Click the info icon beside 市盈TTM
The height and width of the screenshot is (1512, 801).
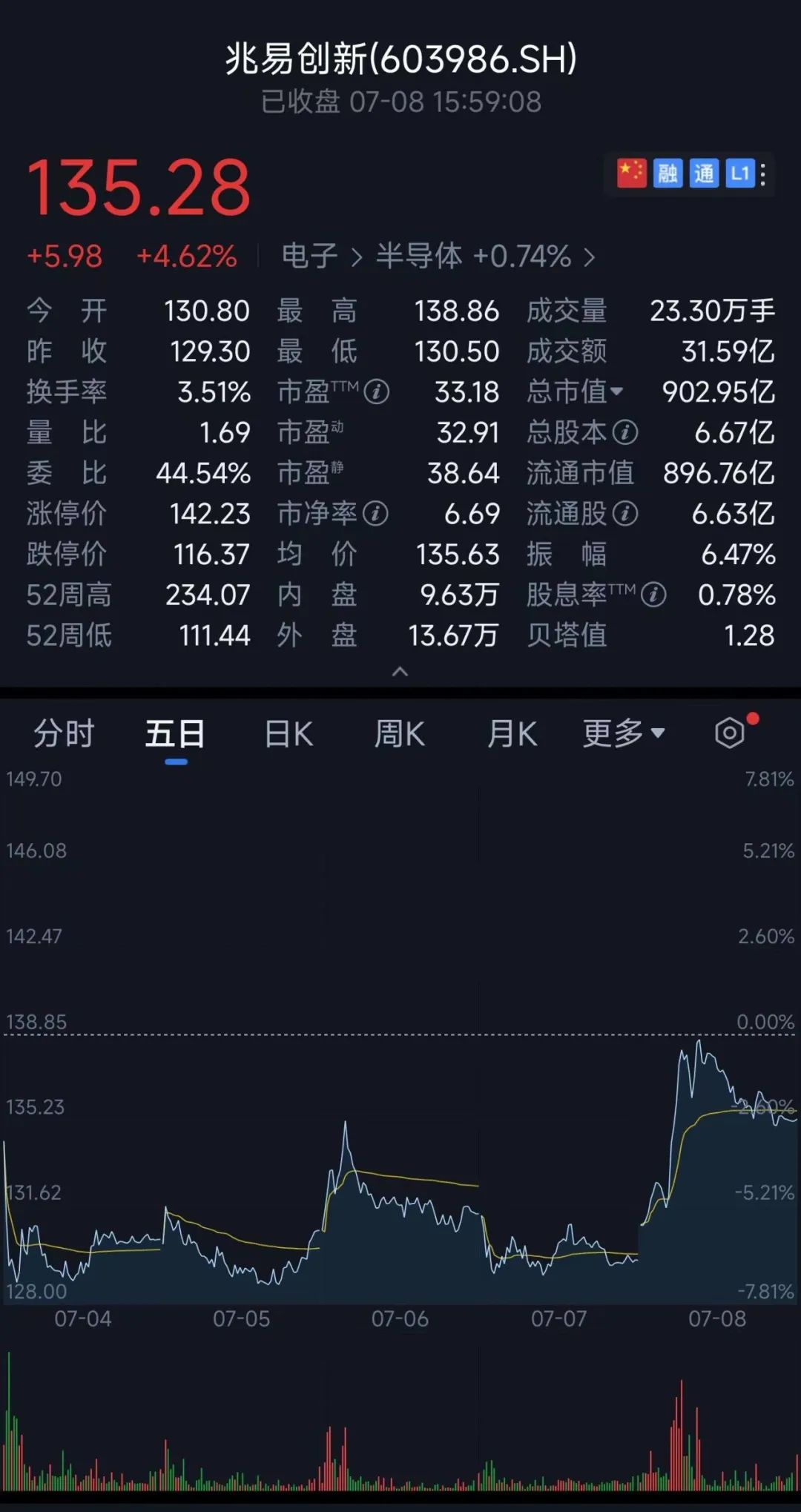tap(378, 392)
